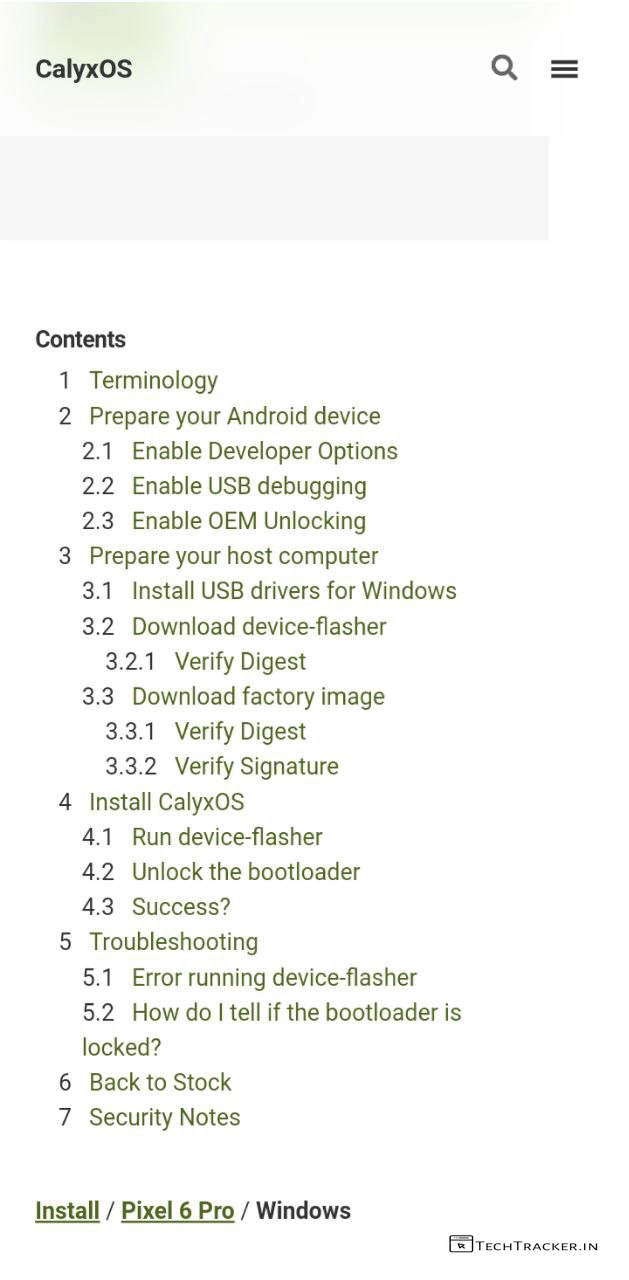Open the search icon in the header
This screenshot has width=629, height=1280.
(504, 68)
